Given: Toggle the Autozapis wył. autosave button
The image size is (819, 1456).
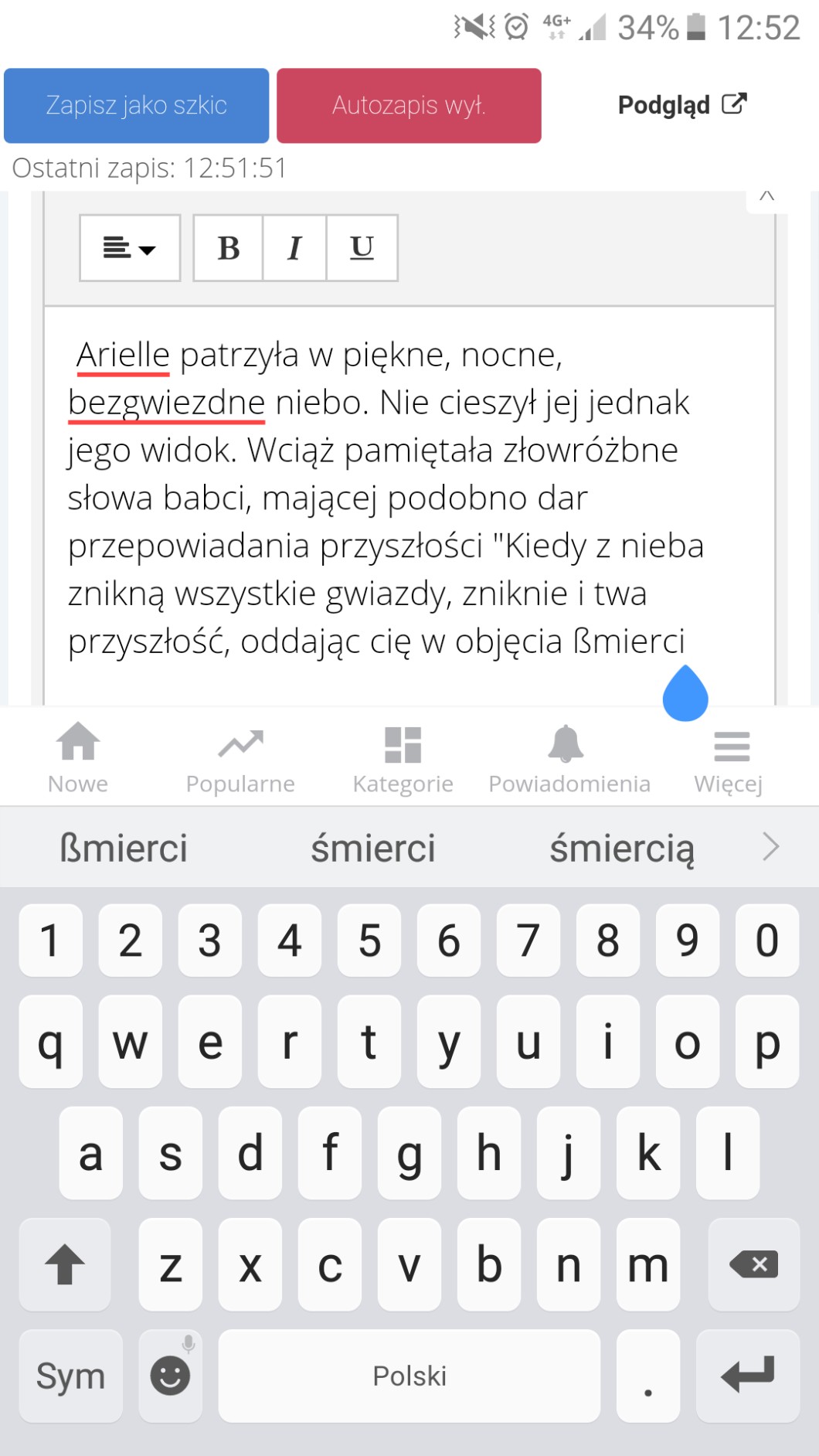Looking at the screenshot, I should tap(409, 105).
